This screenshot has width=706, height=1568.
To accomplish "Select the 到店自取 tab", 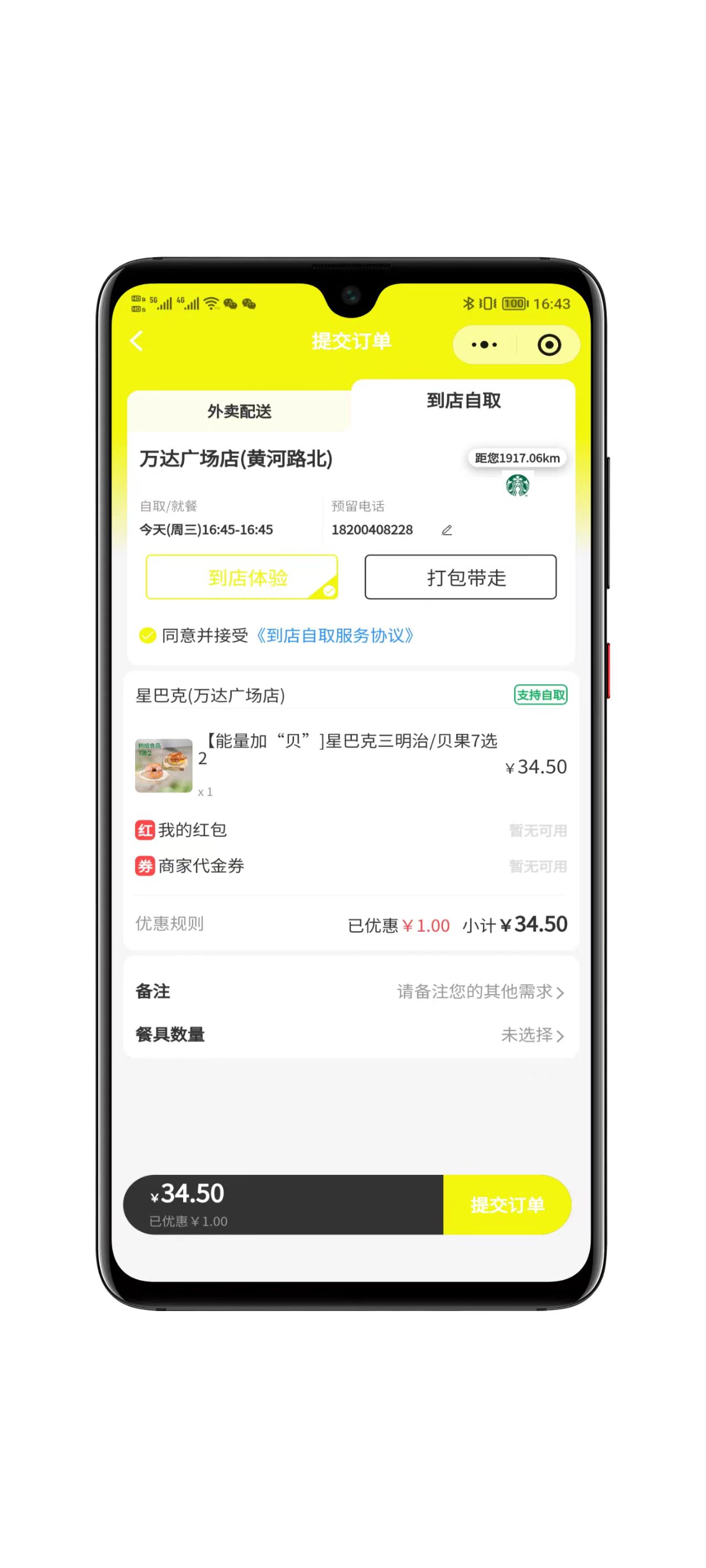I will pos(463,400).
